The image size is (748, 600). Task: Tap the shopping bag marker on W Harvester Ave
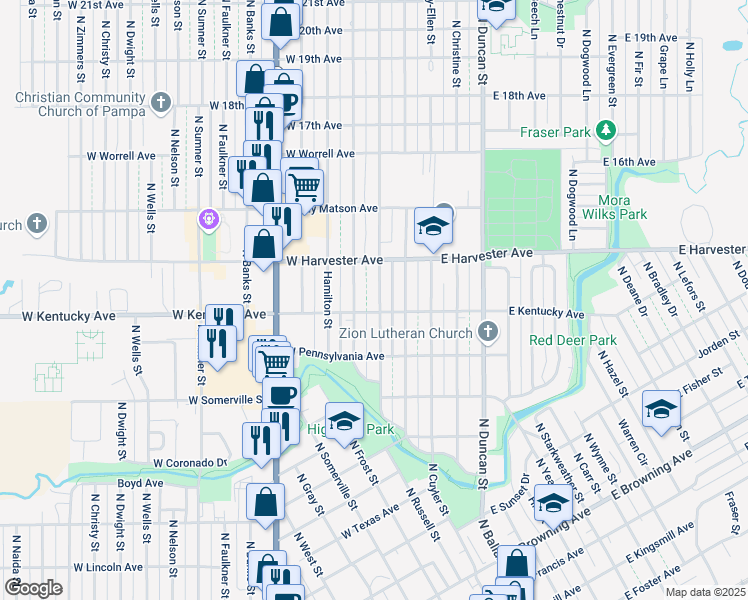click(x=263, y=243)
